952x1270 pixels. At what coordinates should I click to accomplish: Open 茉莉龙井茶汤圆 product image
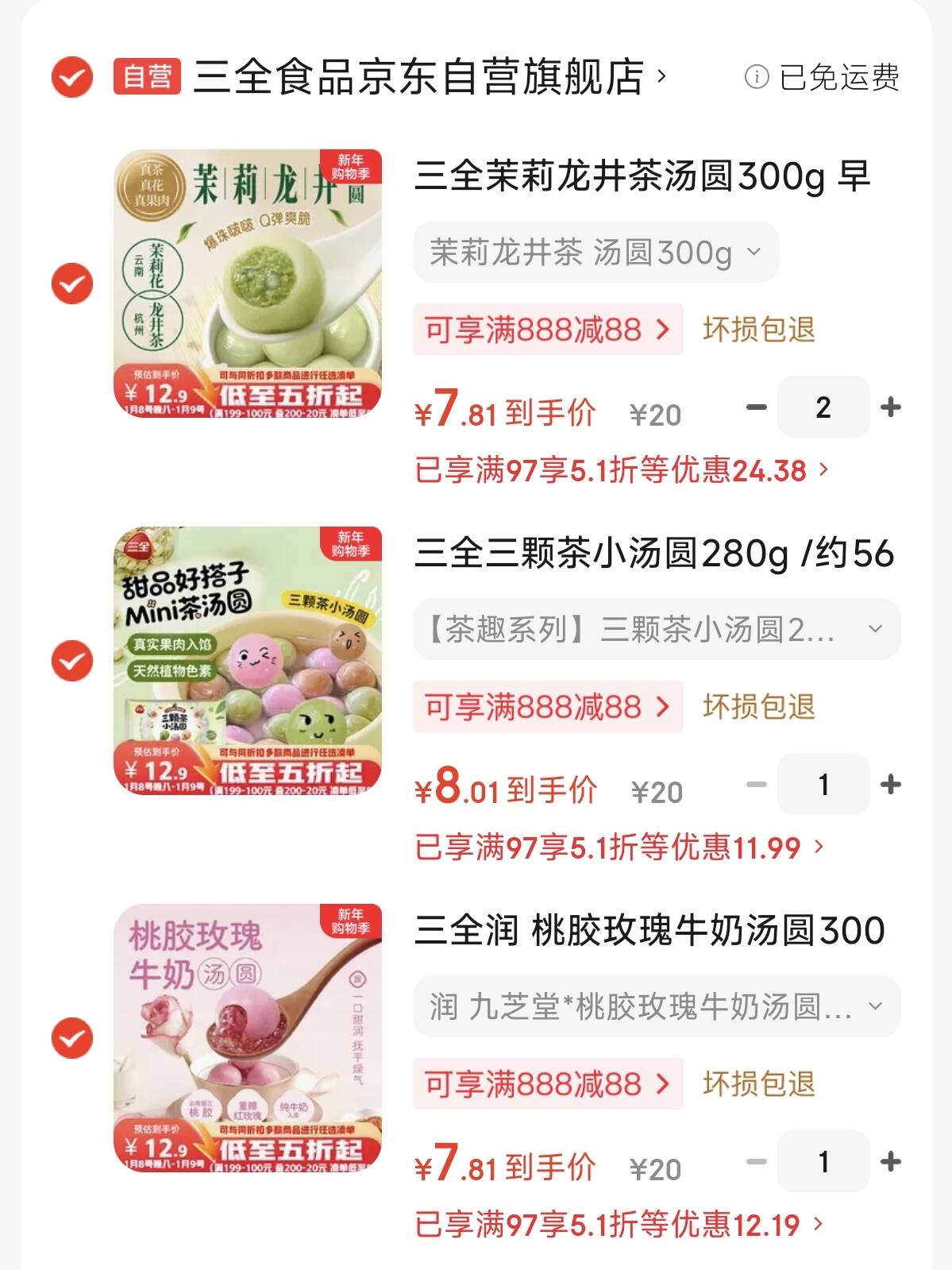(248, 284)
